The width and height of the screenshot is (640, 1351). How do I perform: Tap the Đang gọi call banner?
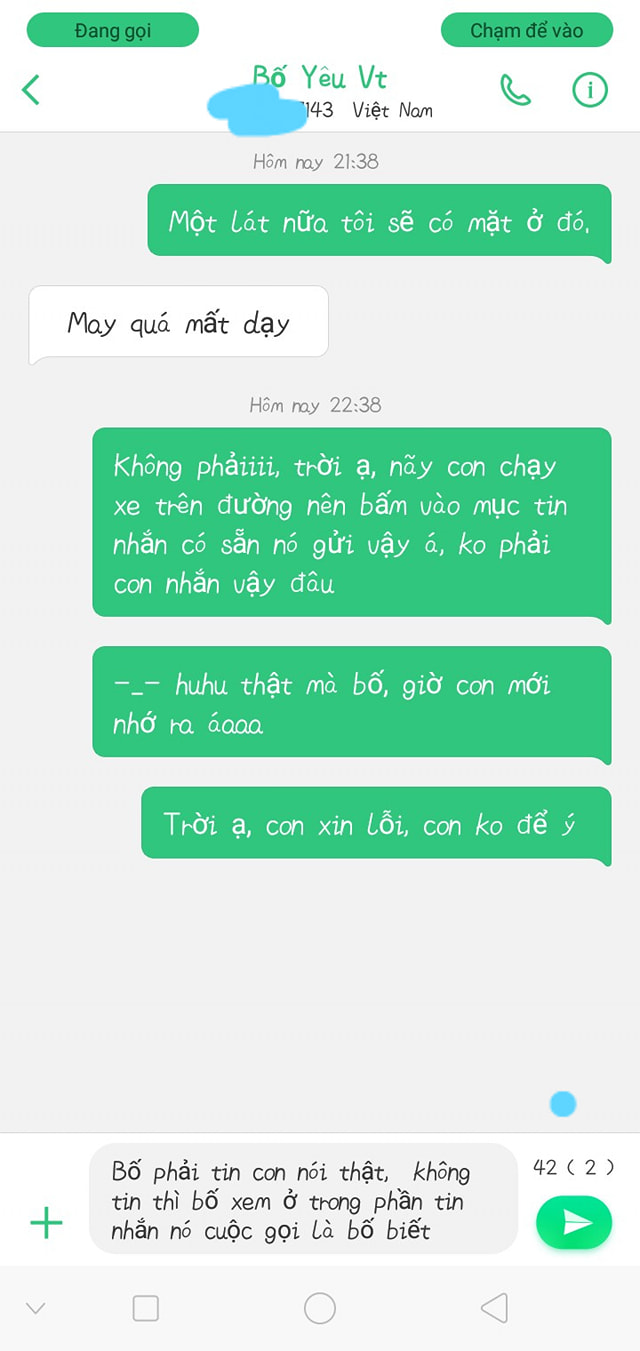tap(113, 30)
